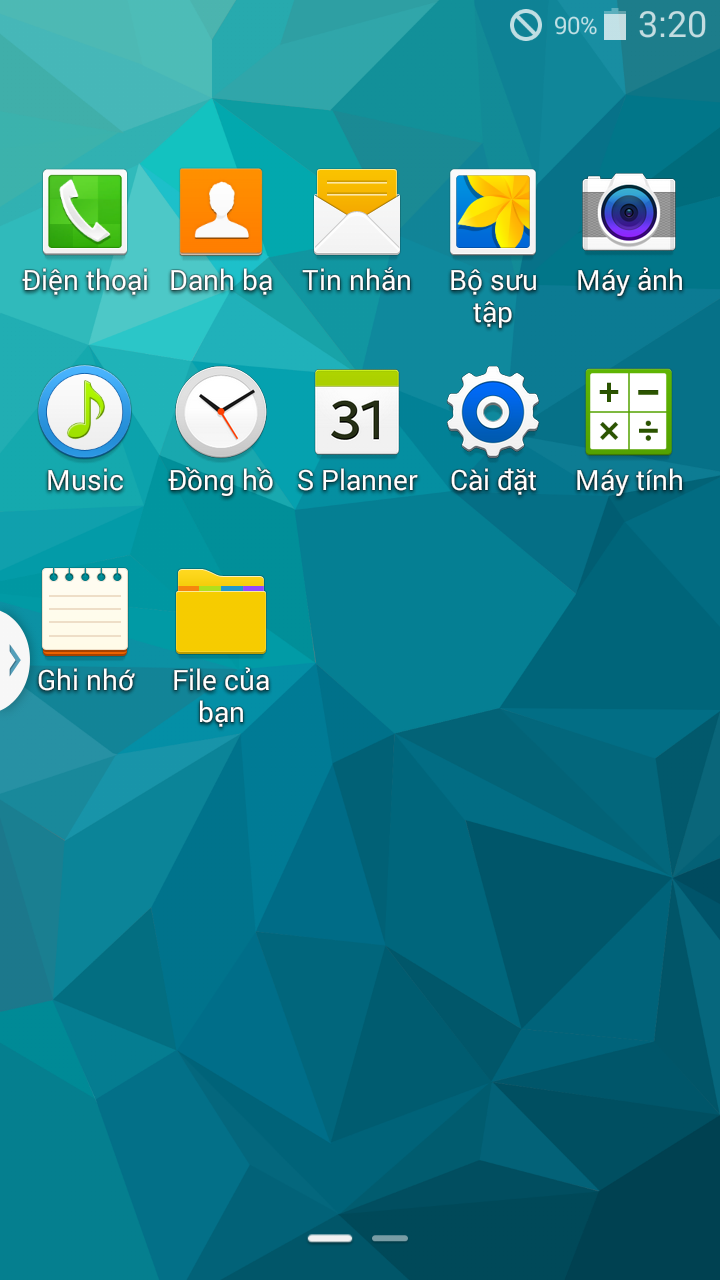Launch Máy tính calculator
Image resolution: width=720 pixels, height=1280 pixels.
(629, 412)
